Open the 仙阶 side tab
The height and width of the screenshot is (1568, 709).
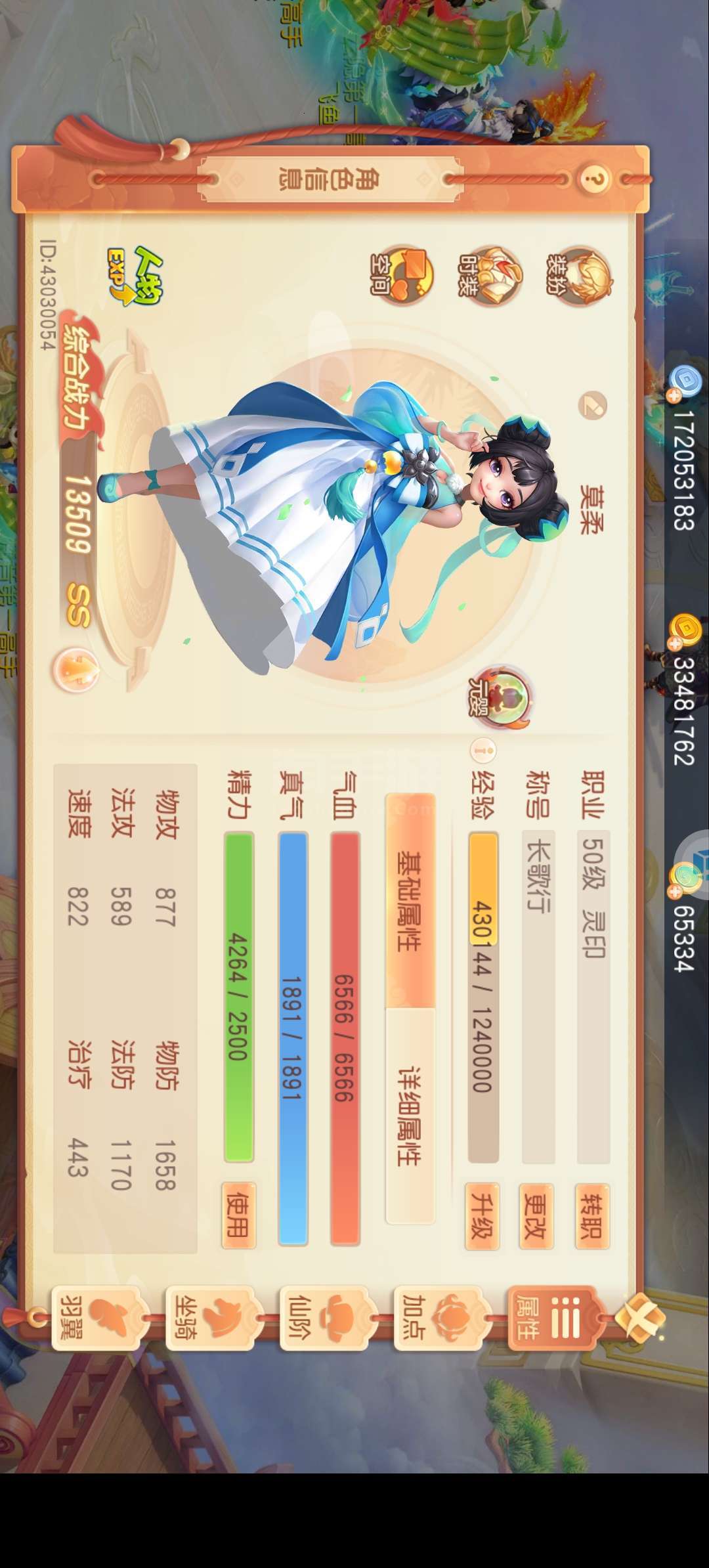pos(324,1317)
